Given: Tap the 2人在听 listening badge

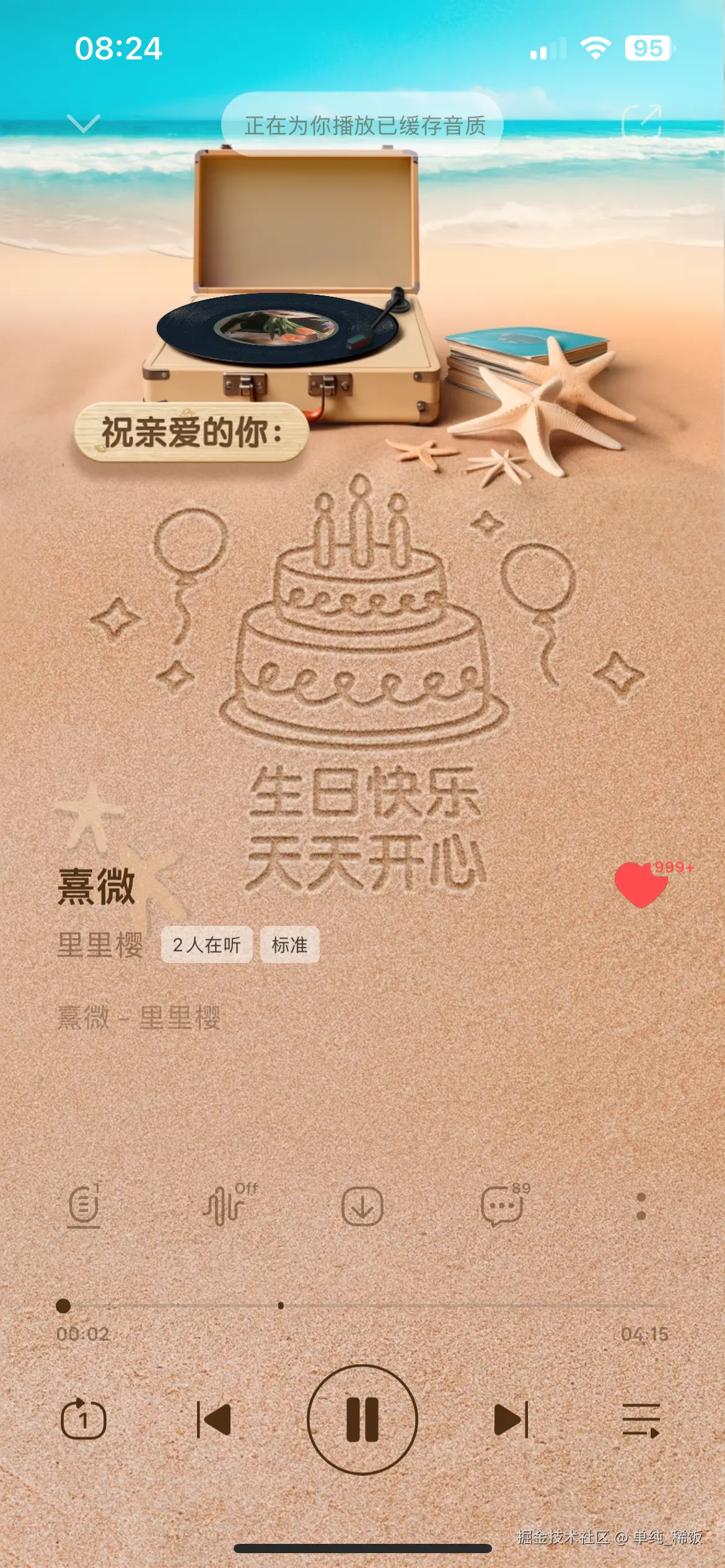Looking at the screenshot, I should tap(208, 944).
